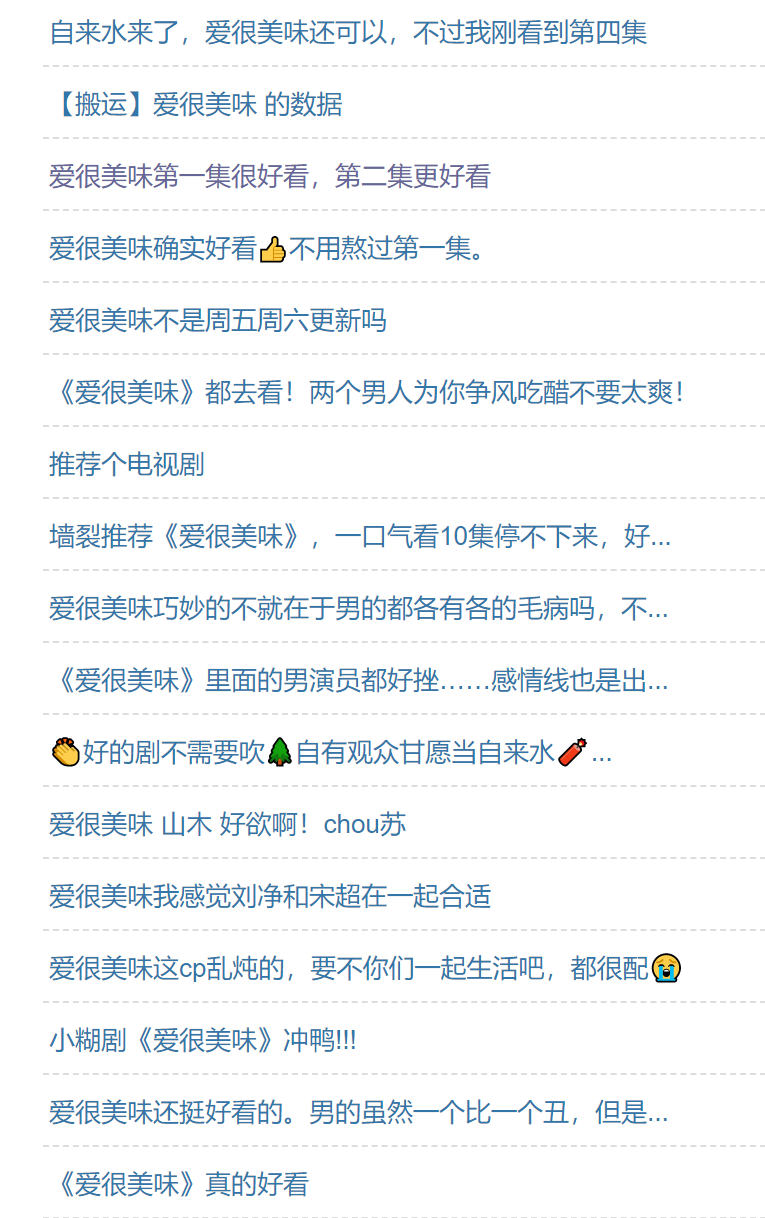
Task: Open 爱很美味不是周五周六更新吗
Action: coord(218,321)
